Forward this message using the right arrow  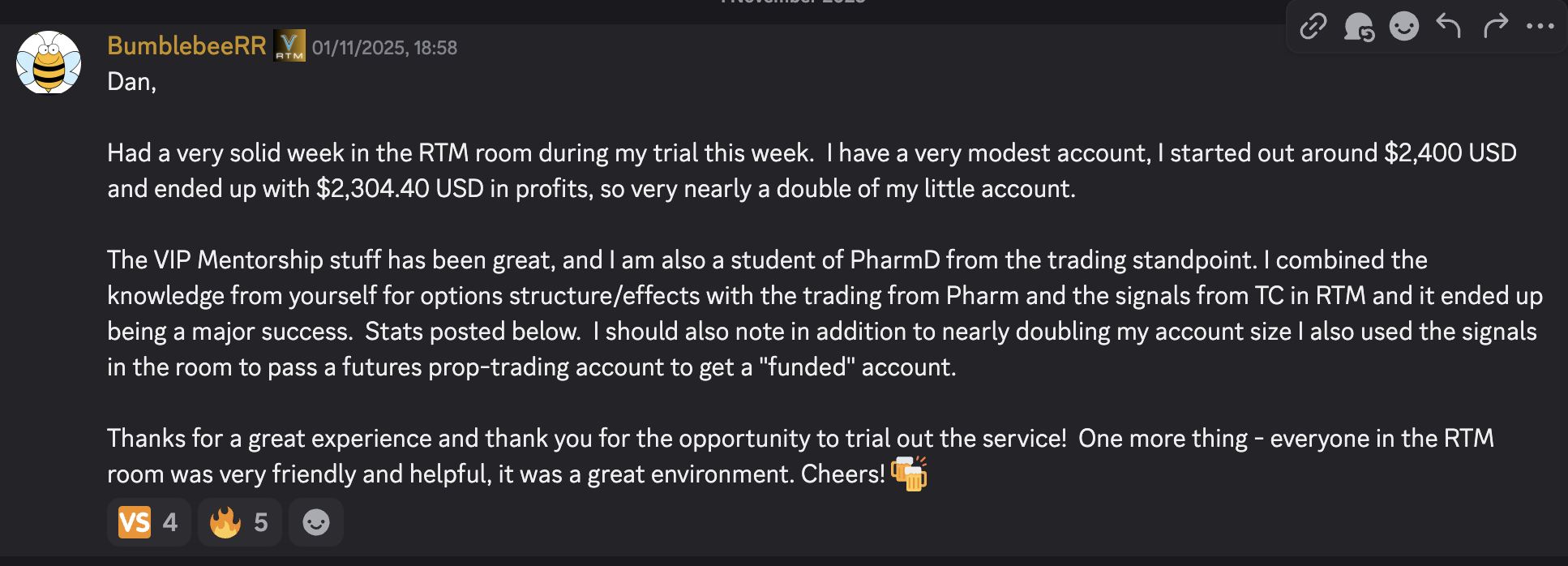(1495, 26)
